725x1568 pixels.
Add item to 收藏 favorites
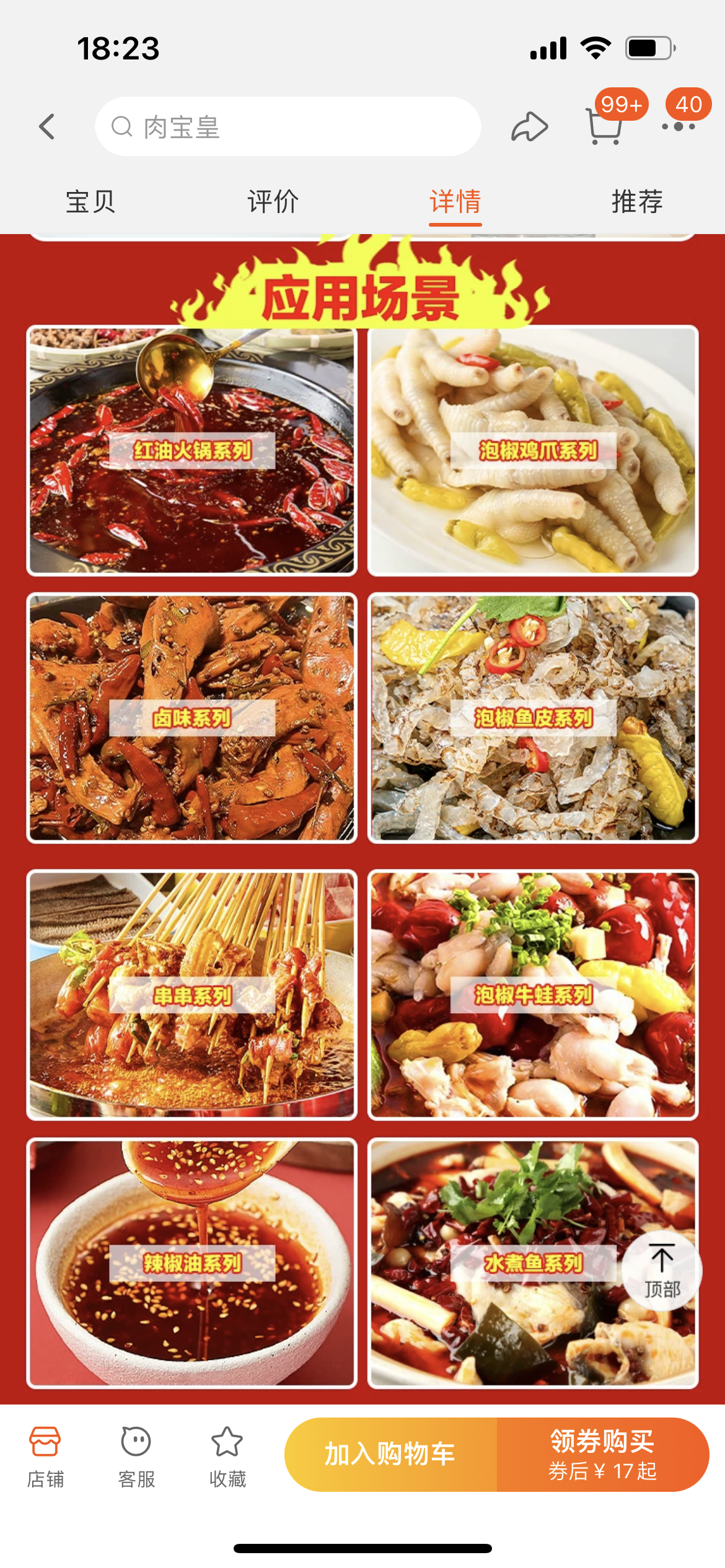[227, 1456]
